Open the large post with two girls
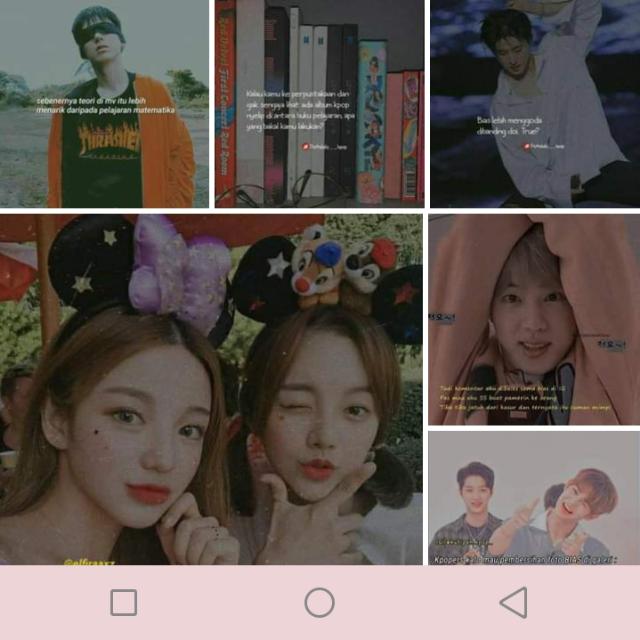640x640 pixels. pos(211,388)
